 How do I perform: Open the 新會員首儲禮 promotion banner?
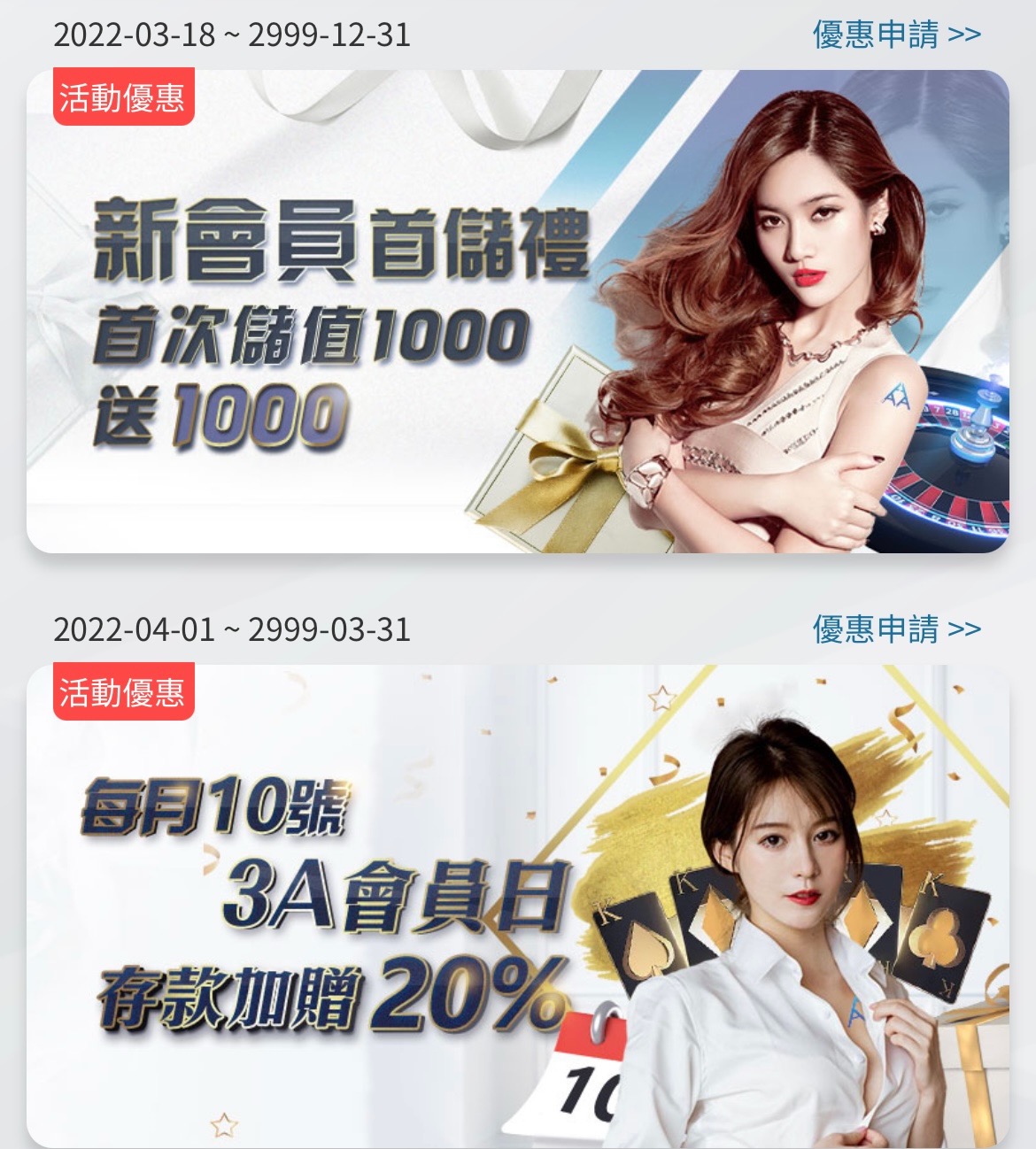tap(517, 312)
